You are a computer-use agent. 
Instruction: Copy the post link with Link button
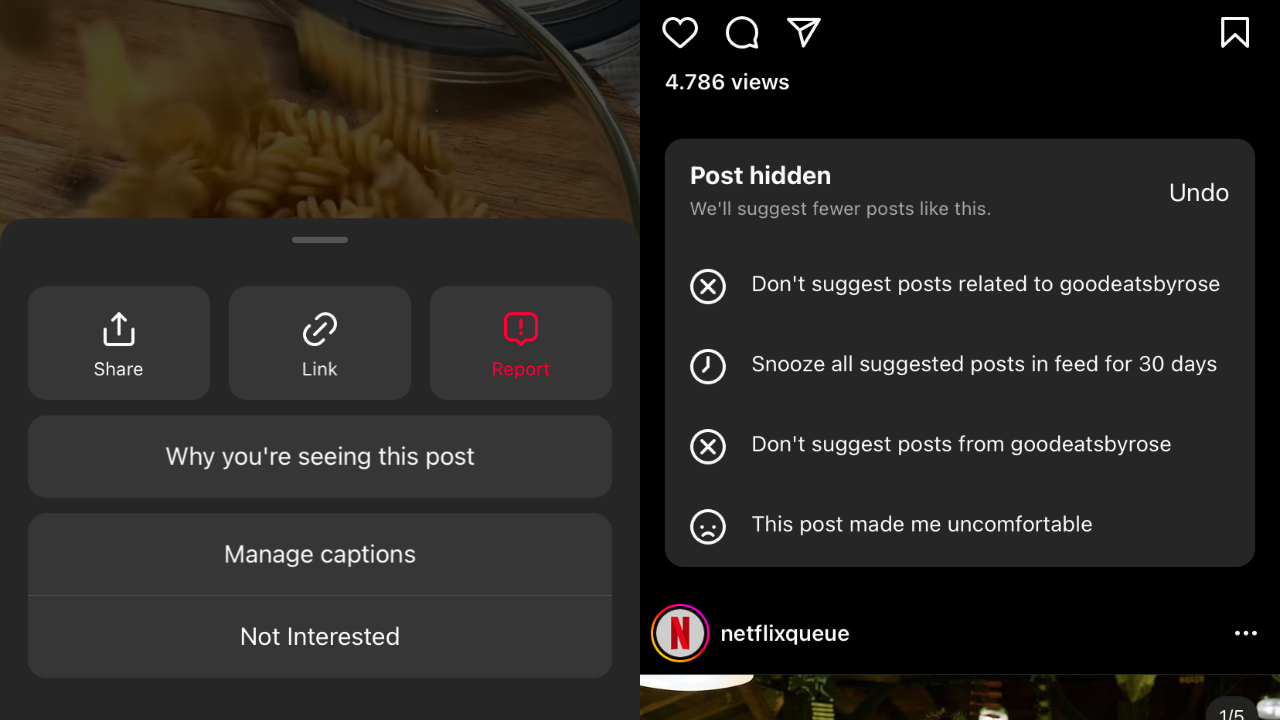coord(320,343)
